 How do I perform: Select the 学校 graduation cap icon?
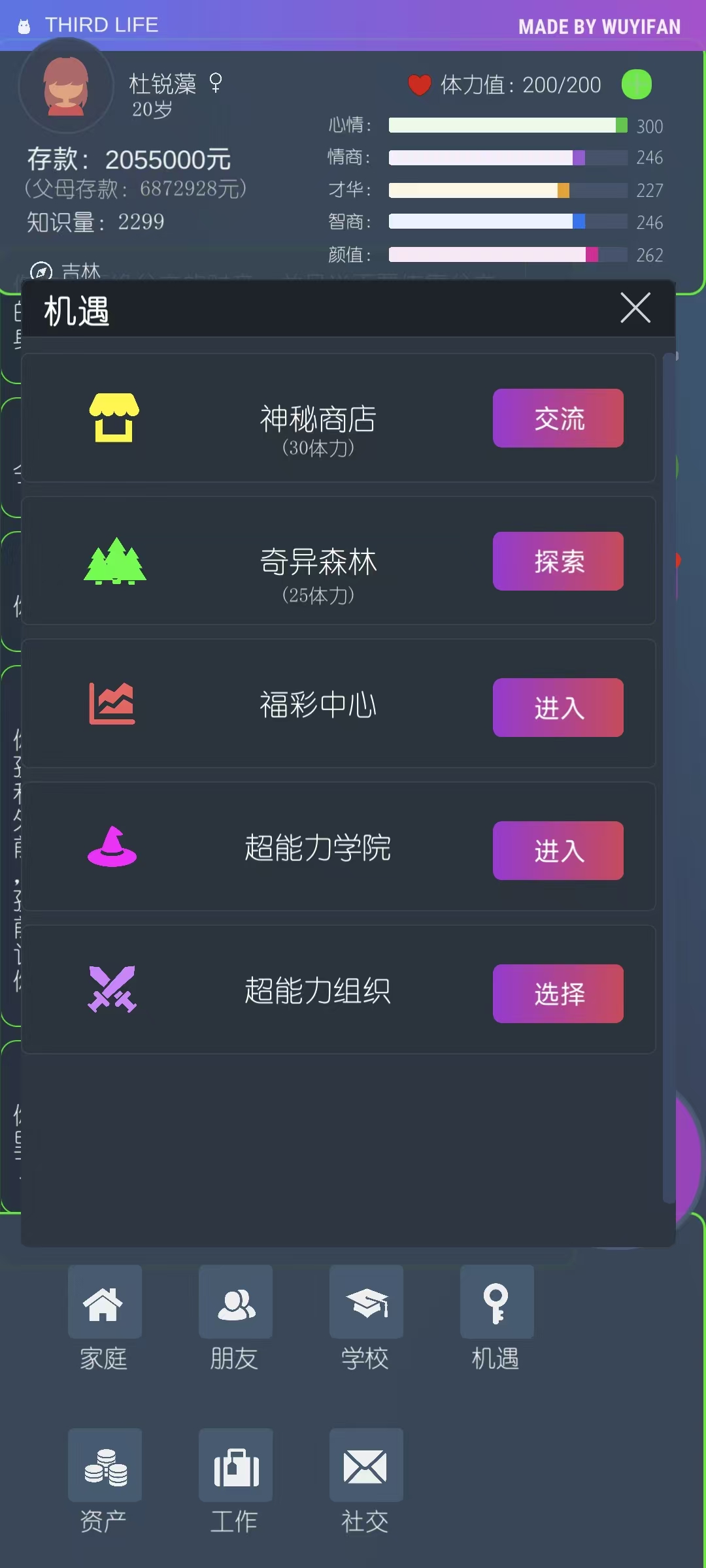tap(366, 1301)
